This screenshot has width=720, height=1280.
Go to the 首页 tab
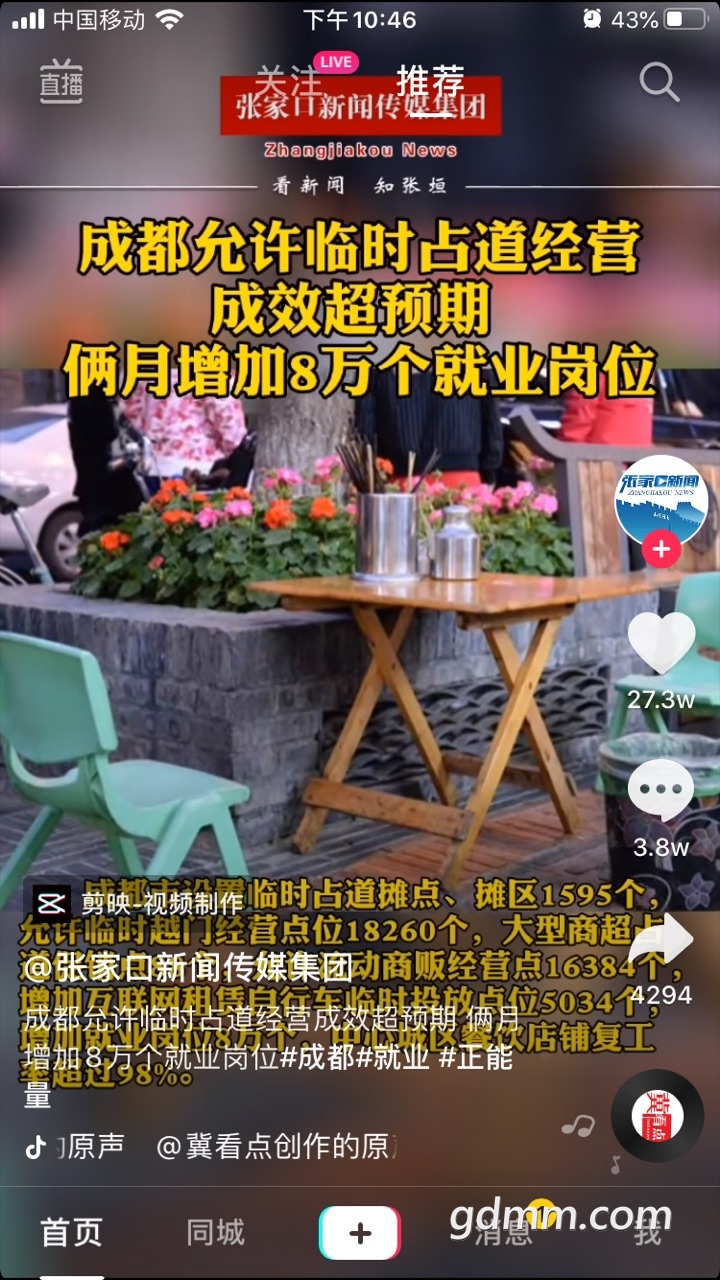(71, 1232)
